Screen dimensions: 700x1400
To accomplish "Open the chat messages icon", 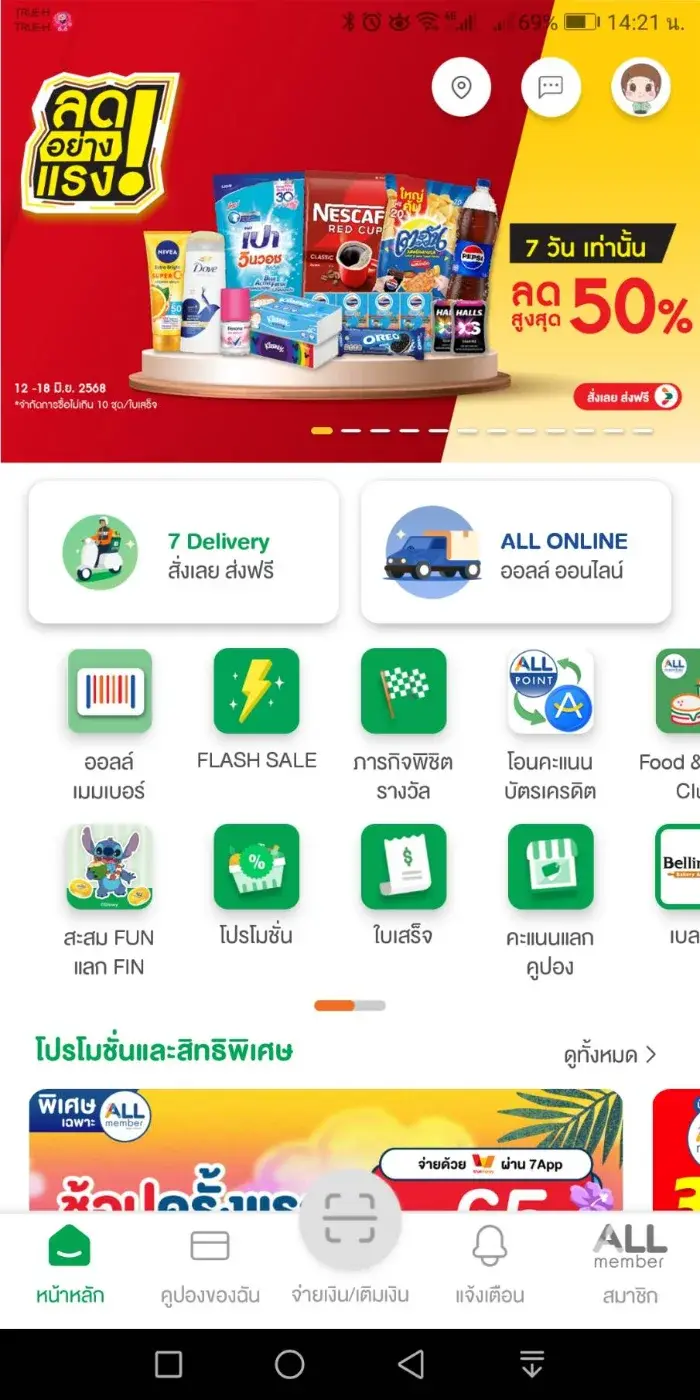I will tap(551, 87).
